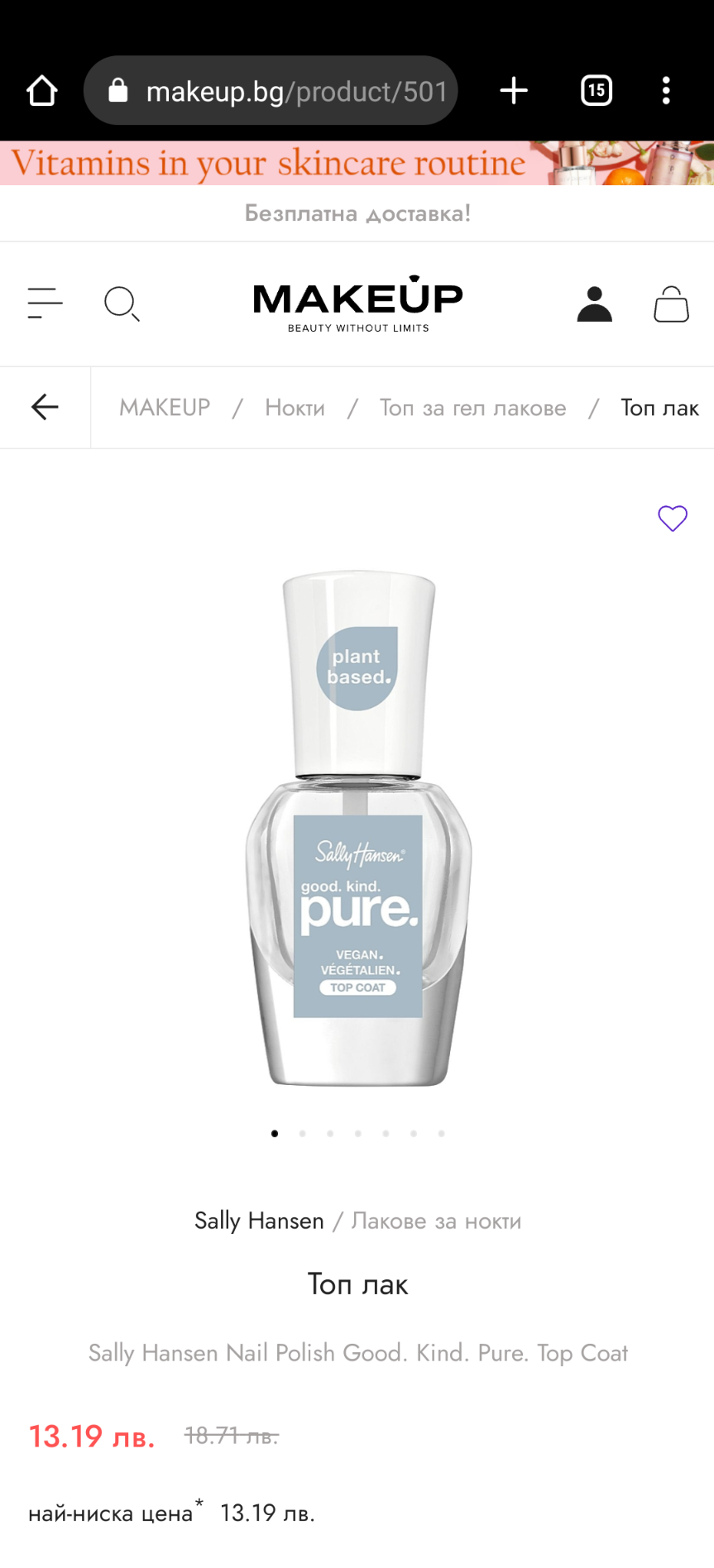The width and height of the screenshot is (714, 1568).
Task: Open the MAKEUP breadcrumb link
Action: pos(165,408)
